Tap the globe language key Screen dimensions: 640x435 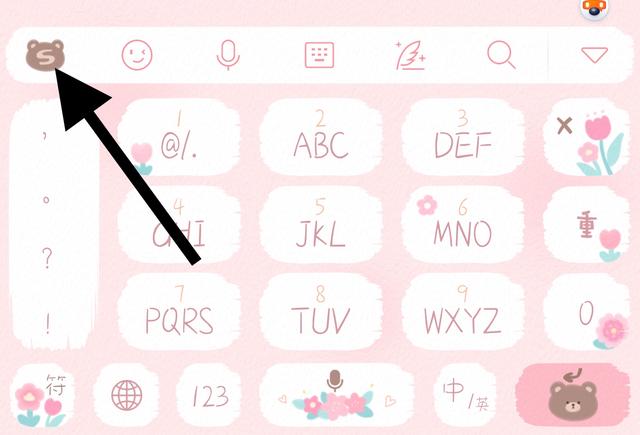[x=127, y=398]
